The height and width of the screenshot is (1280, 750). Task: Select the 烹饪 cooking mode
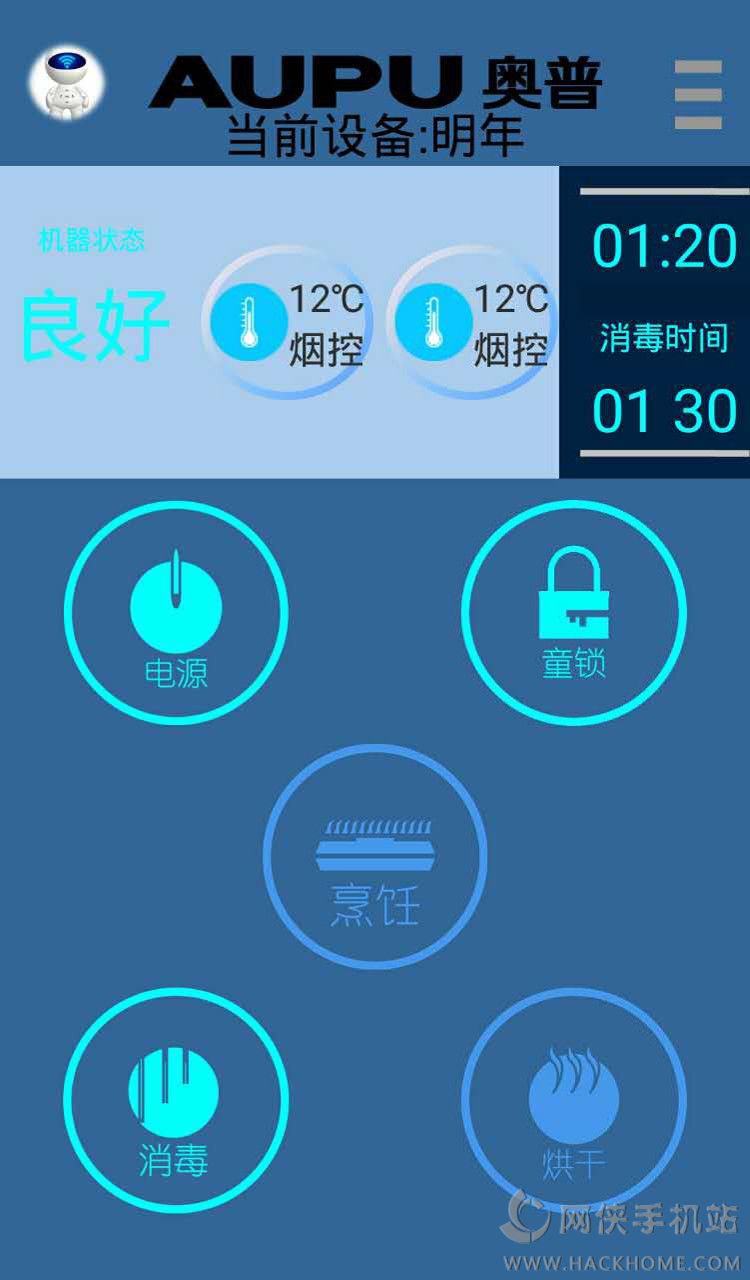pos(375,856)
